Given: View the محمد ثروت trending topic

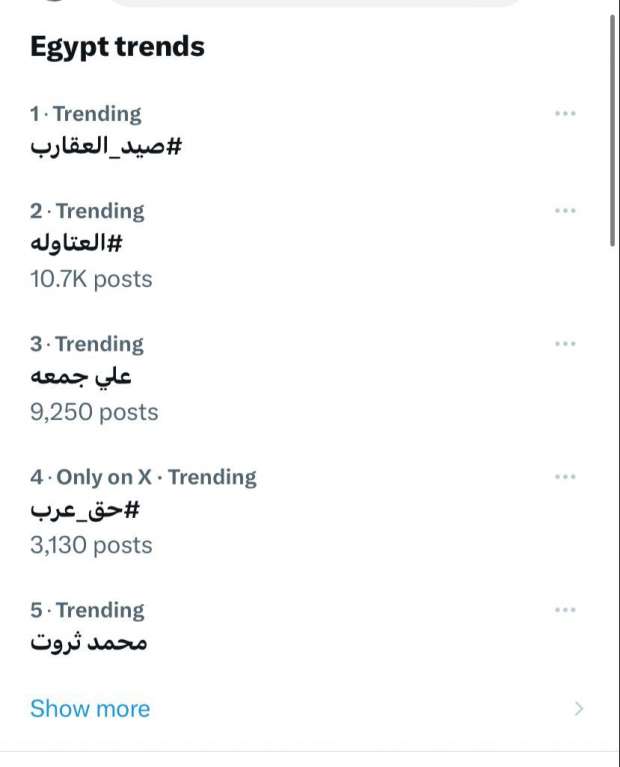Looking at the screenshot, I should point(89,642).
